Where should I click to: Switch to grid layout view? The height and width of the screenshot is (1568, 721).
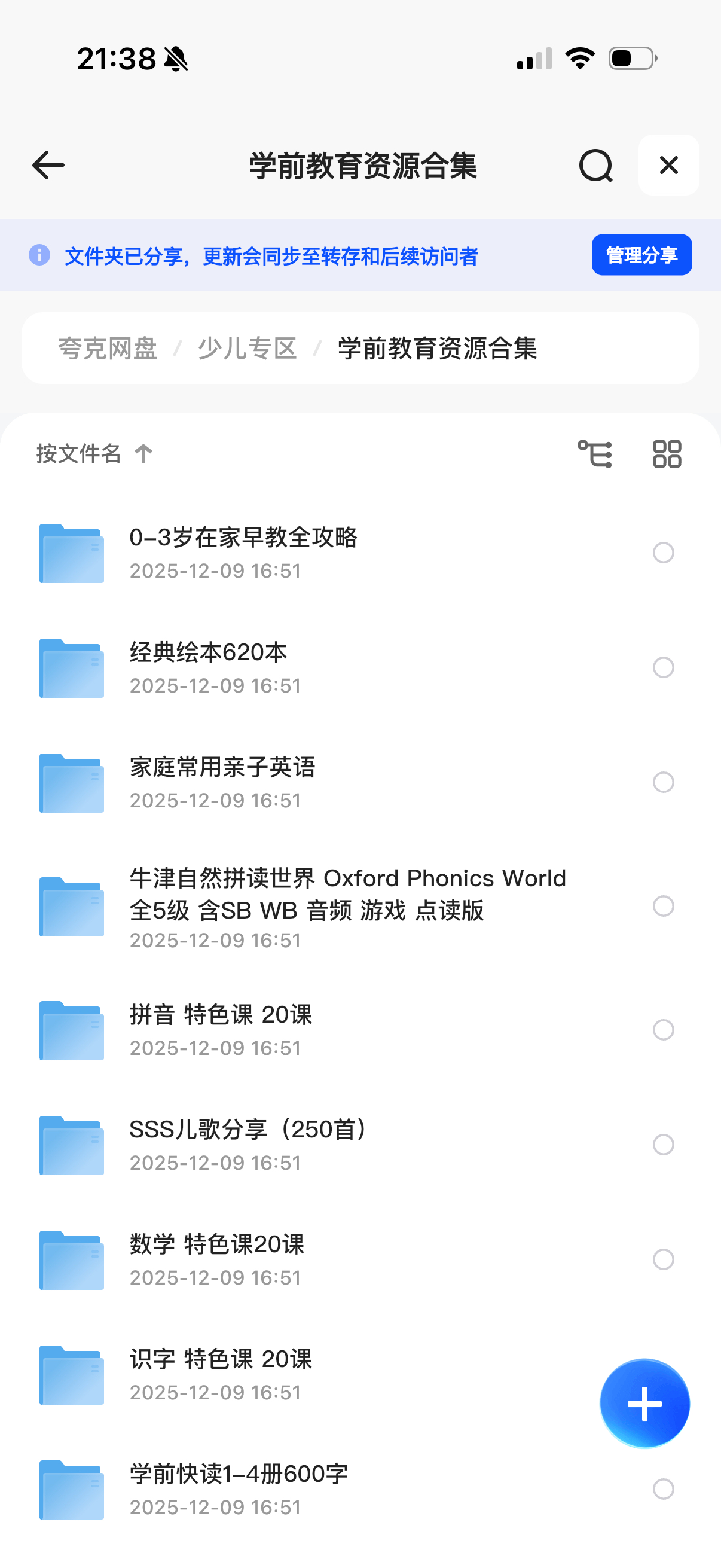(x=667, y=454)
